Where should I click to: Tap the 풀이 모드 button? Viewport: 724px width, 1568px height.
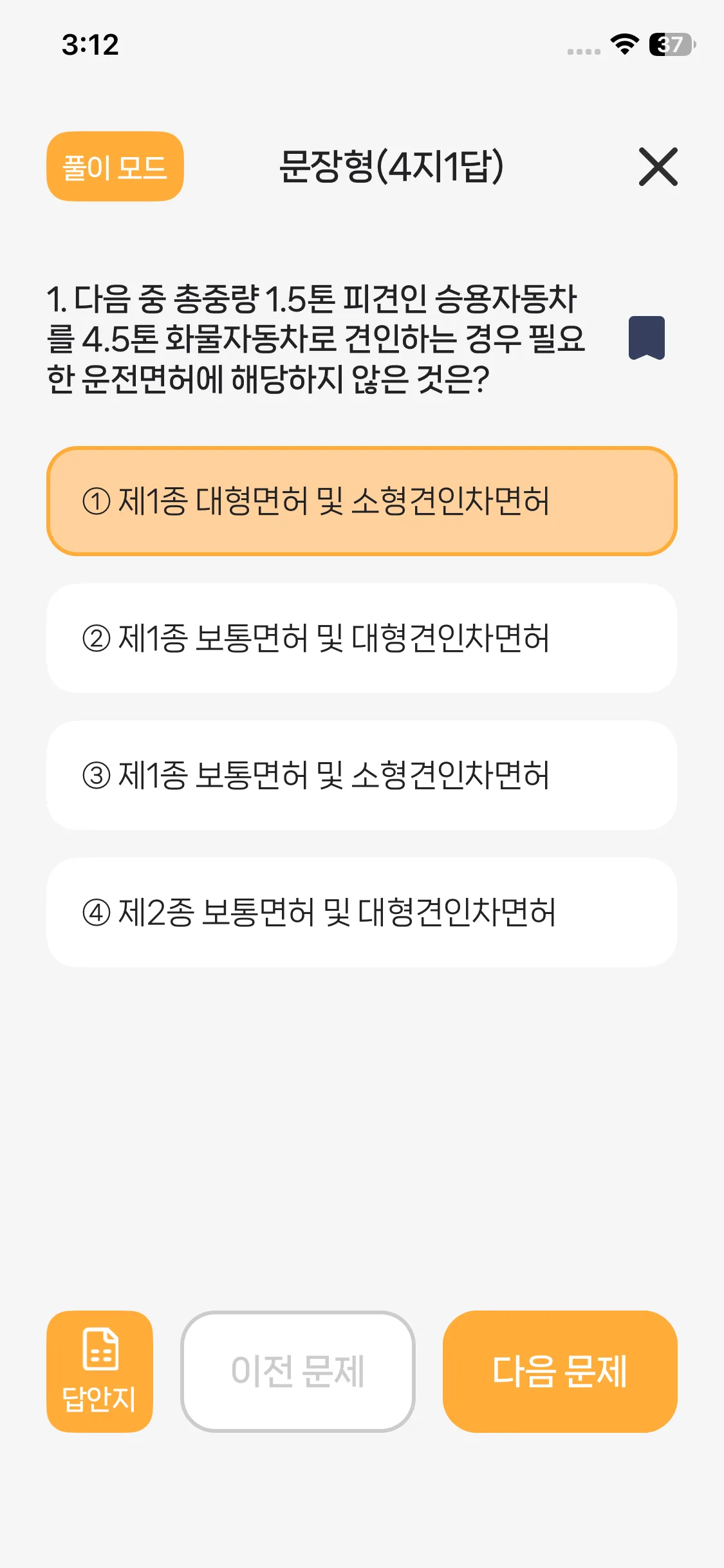[x=115, y=167]
